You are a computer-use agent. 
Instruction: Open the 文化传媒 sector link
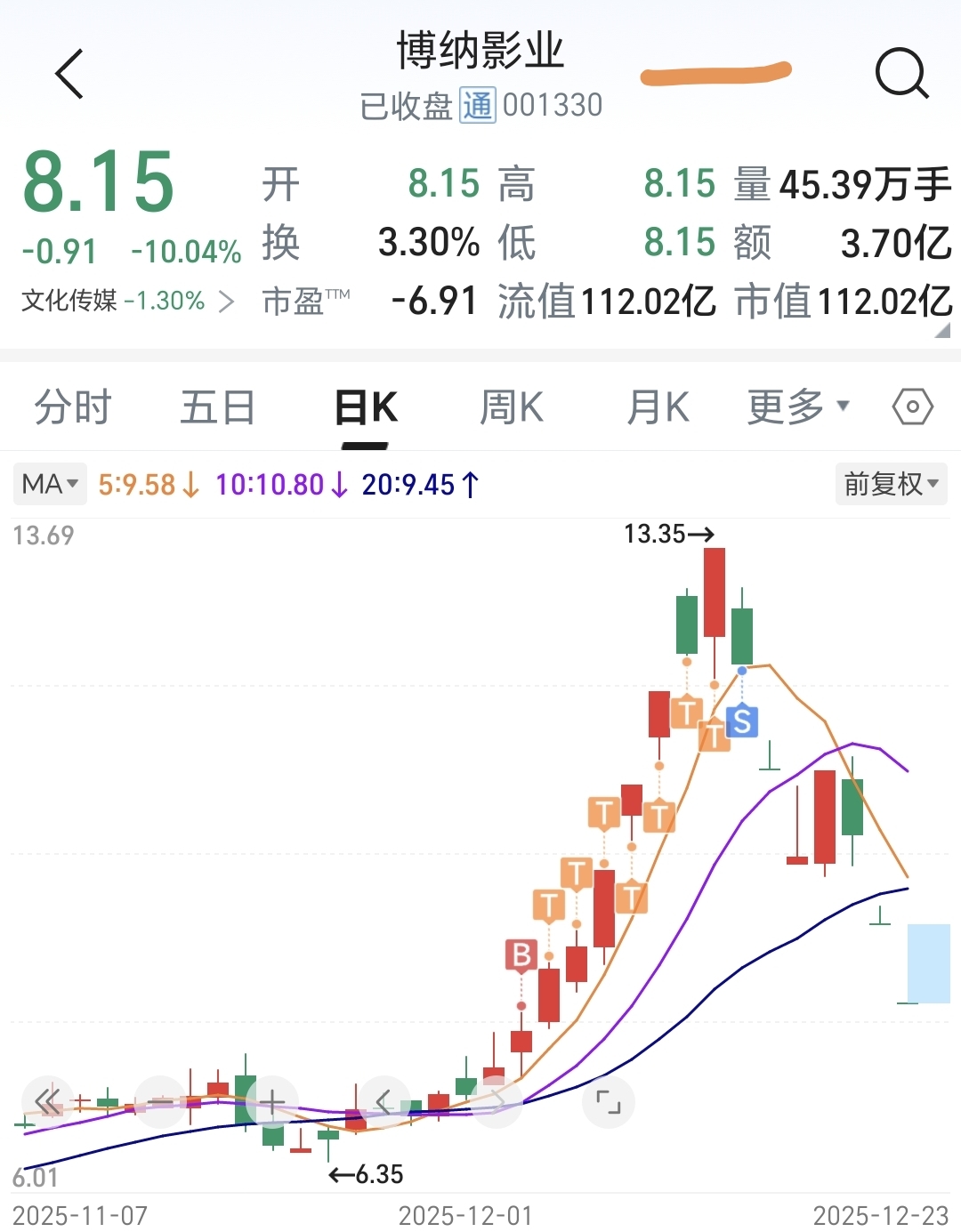coord(127,301)
